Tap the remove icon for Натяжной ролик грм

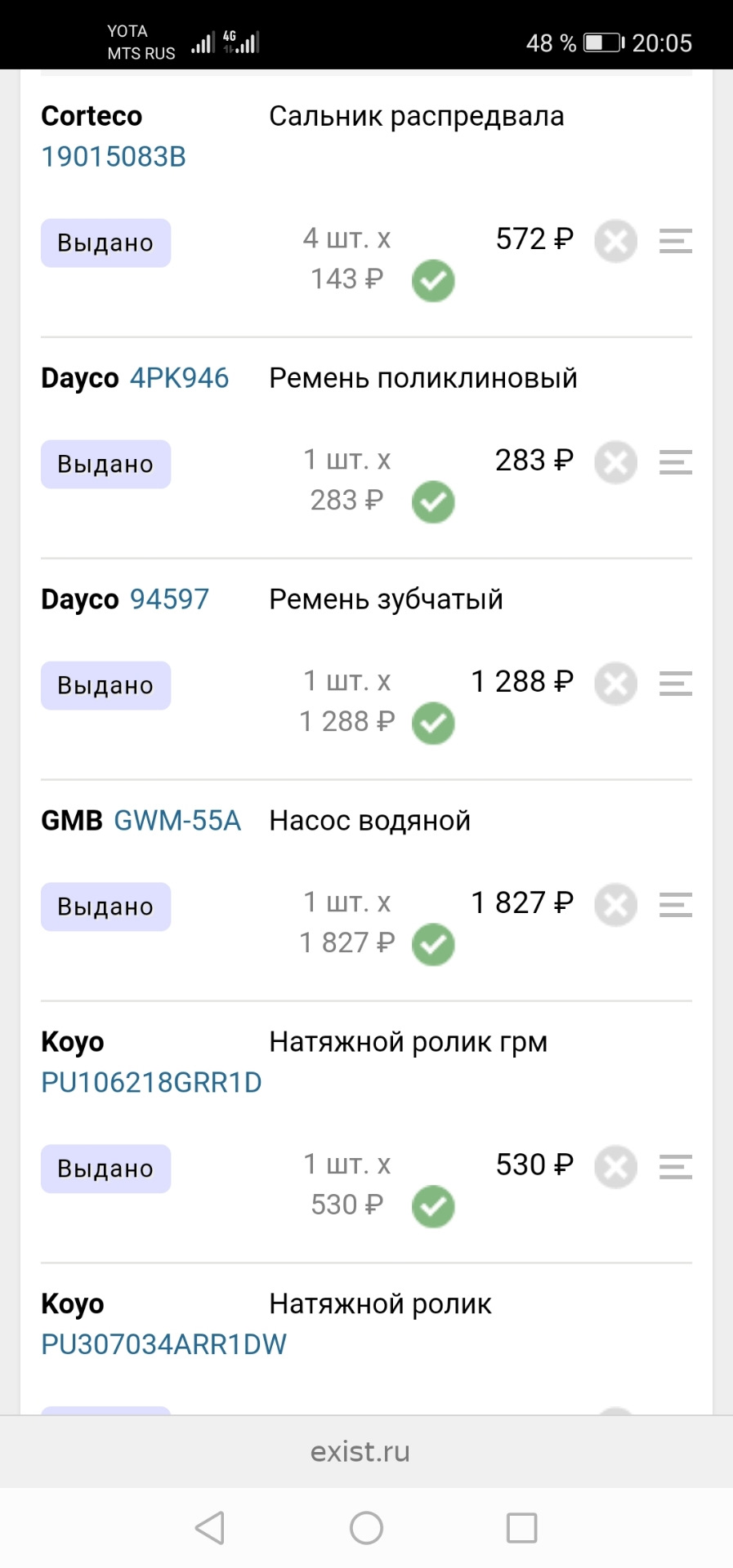pos(615,1166)
